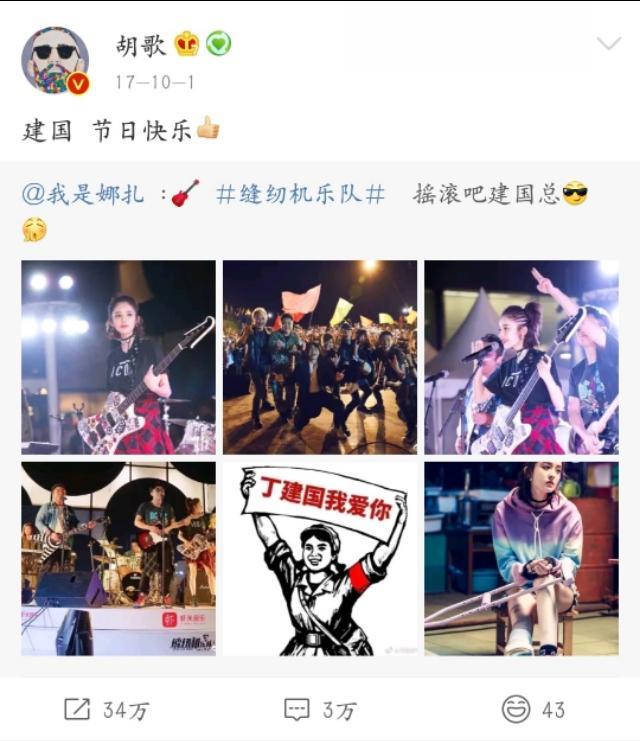View photo of girl in hoodie with crutches
This screenshot has width=640, height=741.
click(521, 558)
